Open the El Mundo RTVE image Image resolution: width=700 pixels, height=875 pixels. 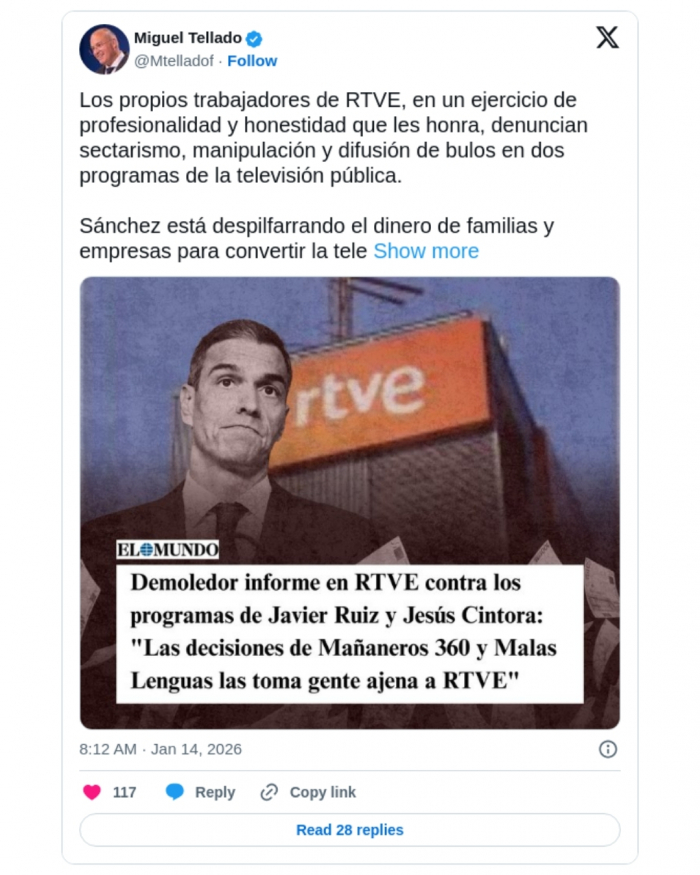coord(349,502)
